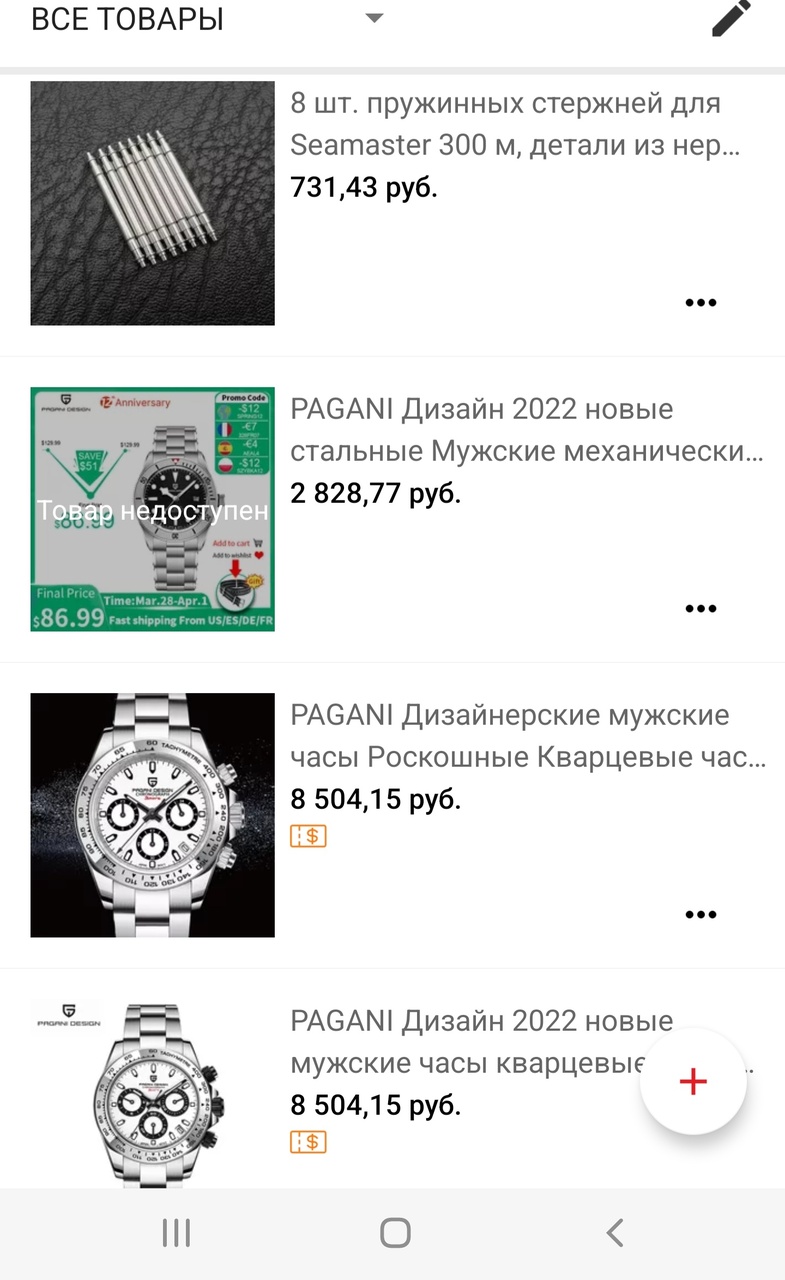Open options for the 731,43 руб. item
This screenshot has height=1280, width=785.
point(700,303)
